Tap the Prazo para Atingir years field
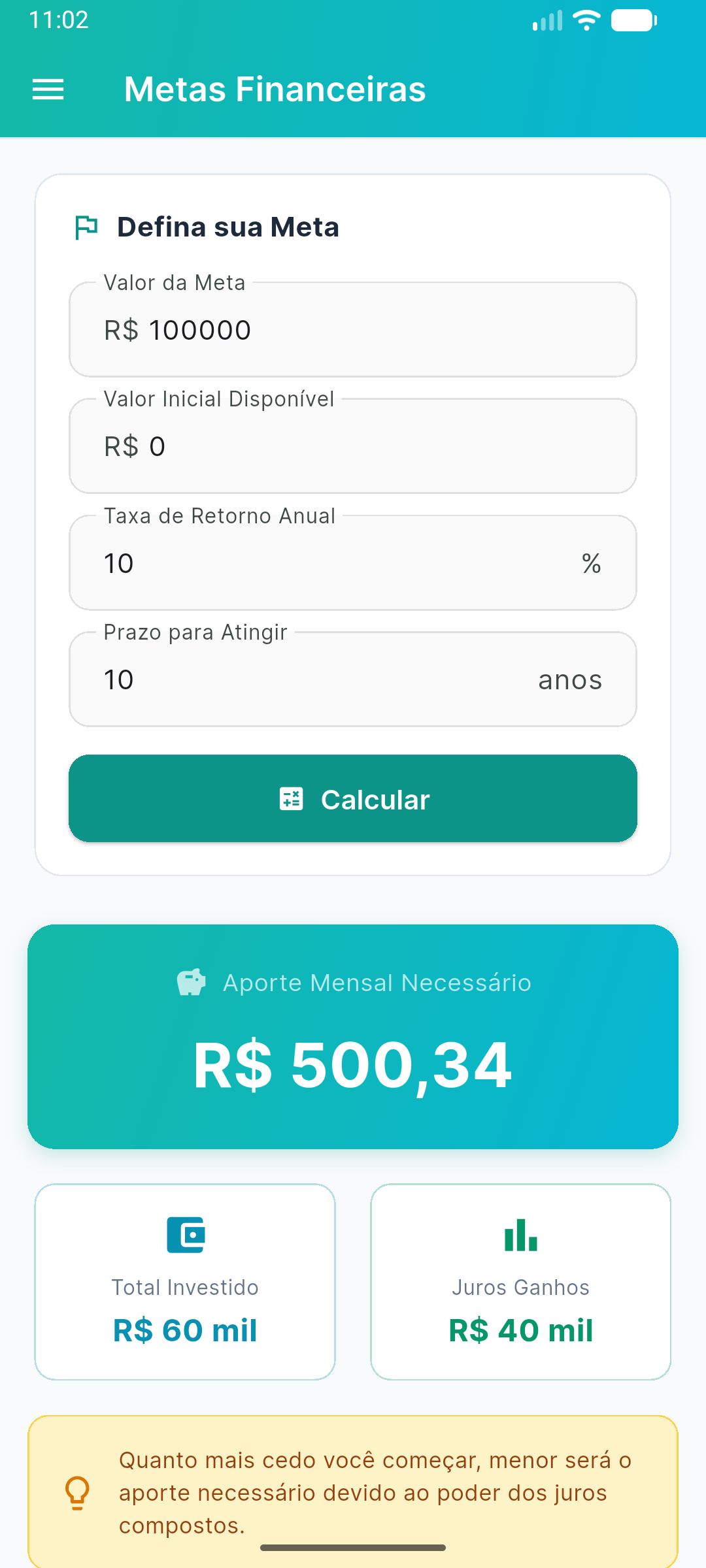Image resolution: width=706 pixels, height=1568 pixels. pyautogui.click(x=353, y=679)
